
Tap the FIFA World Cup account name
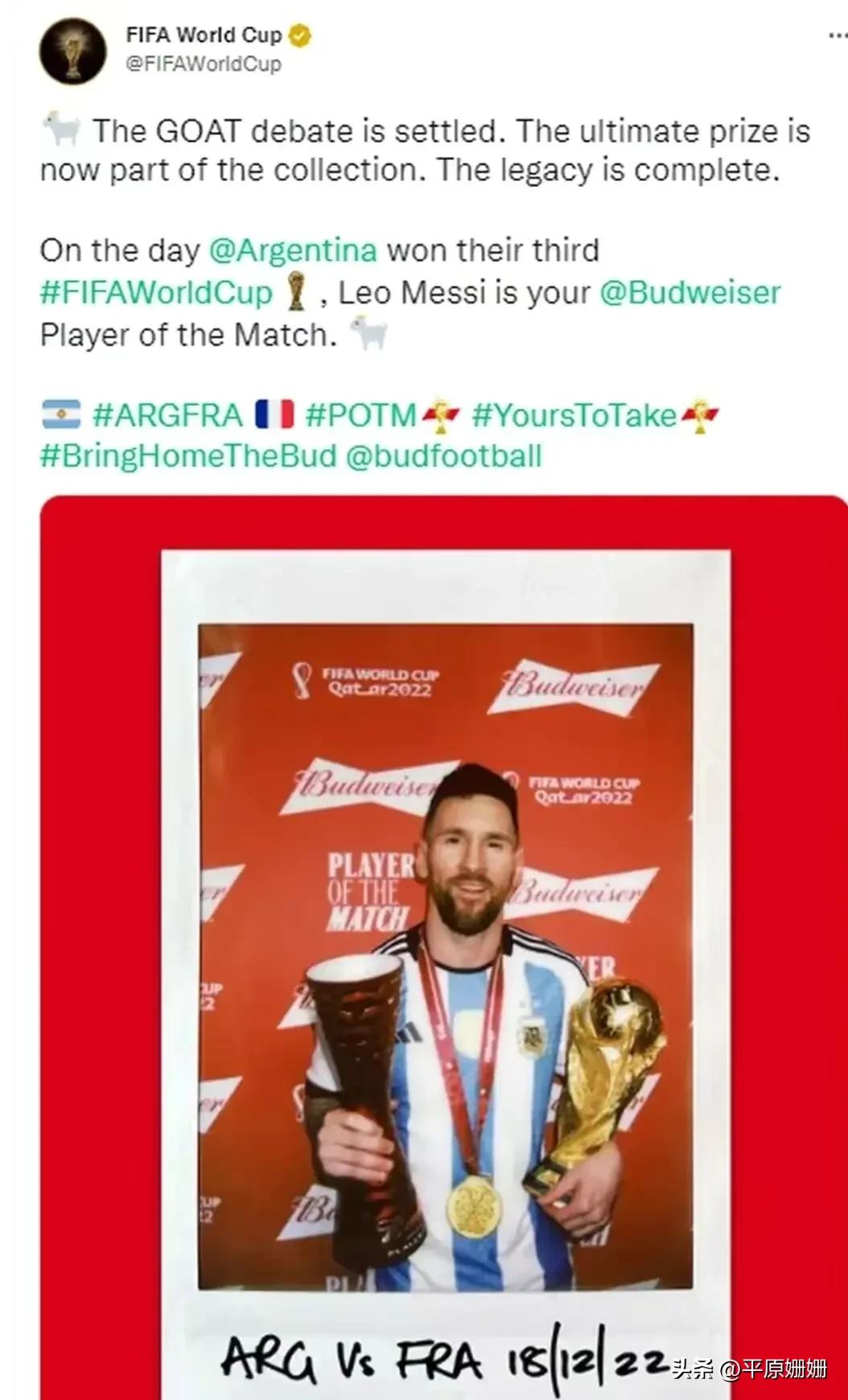204,35
